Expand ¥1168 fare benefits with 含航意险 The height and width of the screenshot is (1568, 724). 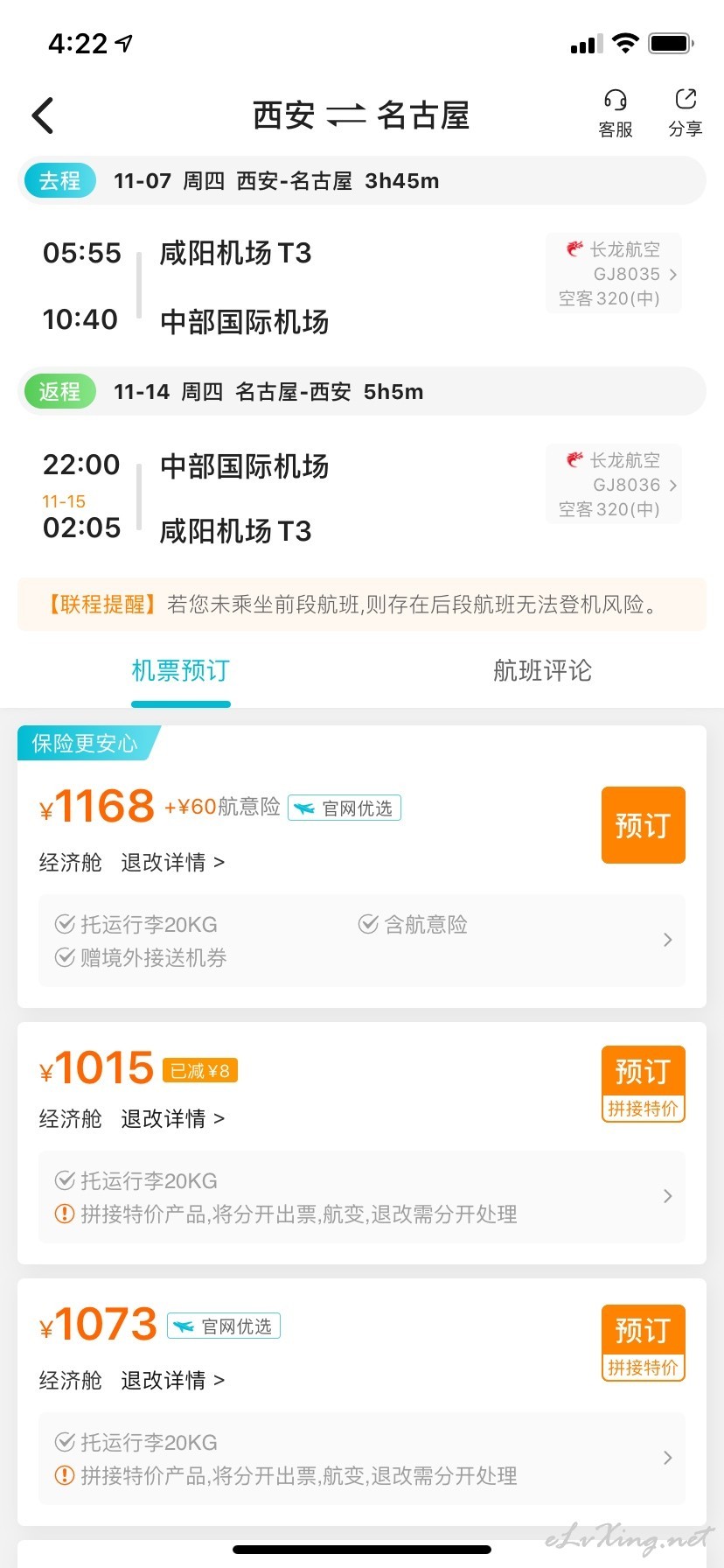point(362,941)
